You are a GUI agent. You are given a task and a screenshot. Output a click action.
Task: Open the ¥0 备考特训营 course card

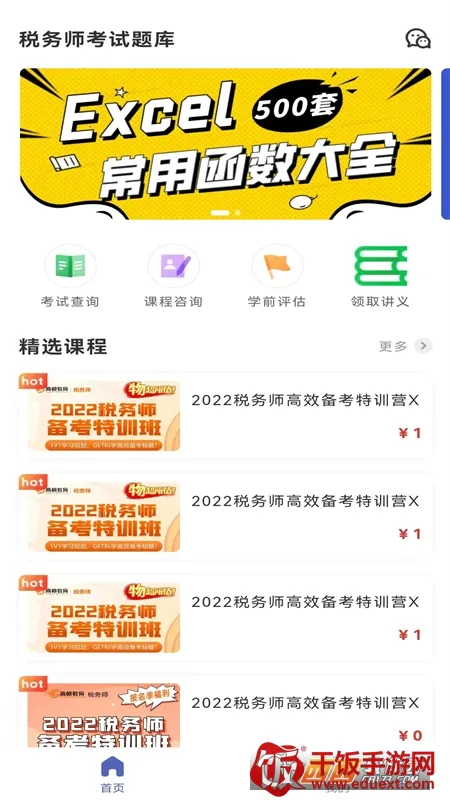[x=226, y=712]
